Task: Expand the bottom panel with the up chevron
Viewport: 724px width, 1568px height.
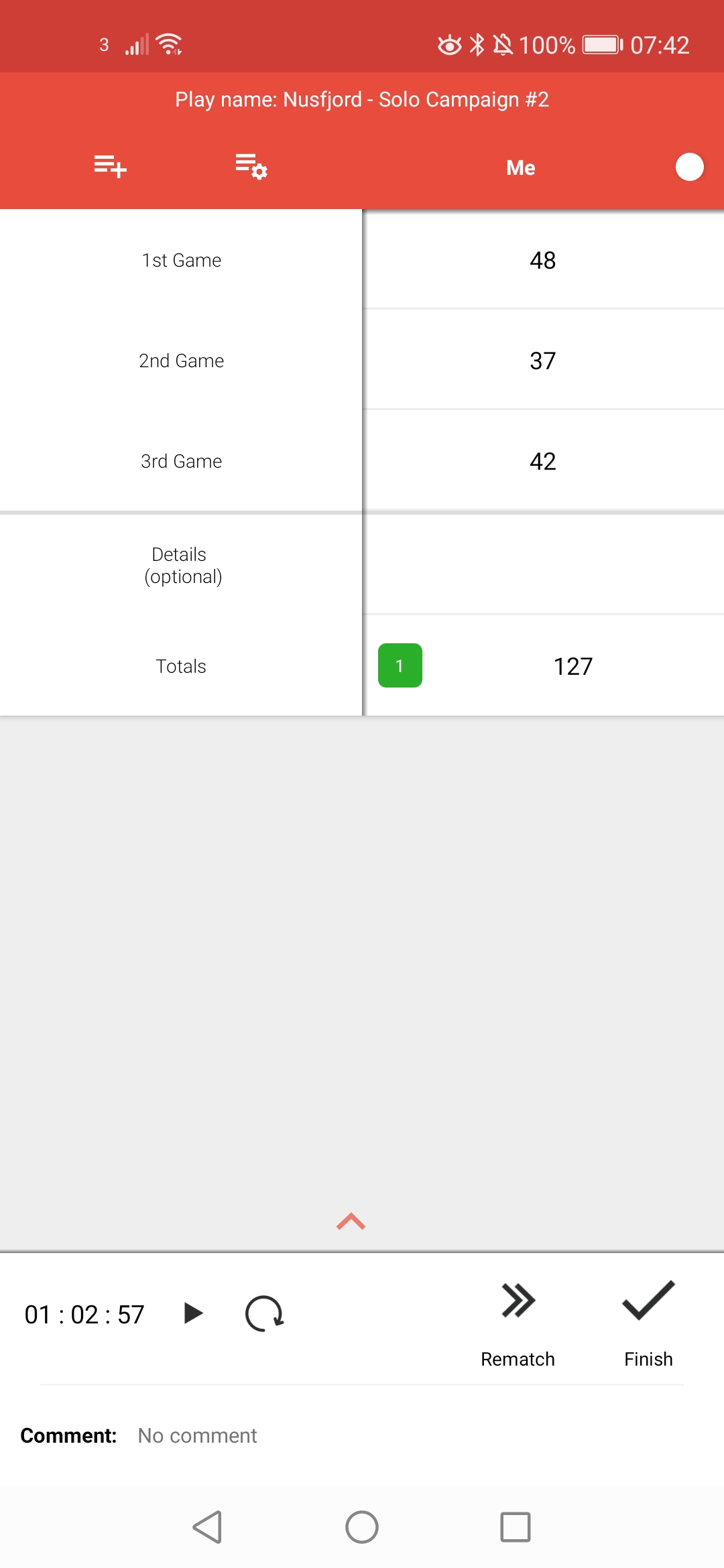Action: coord(351,1222)
